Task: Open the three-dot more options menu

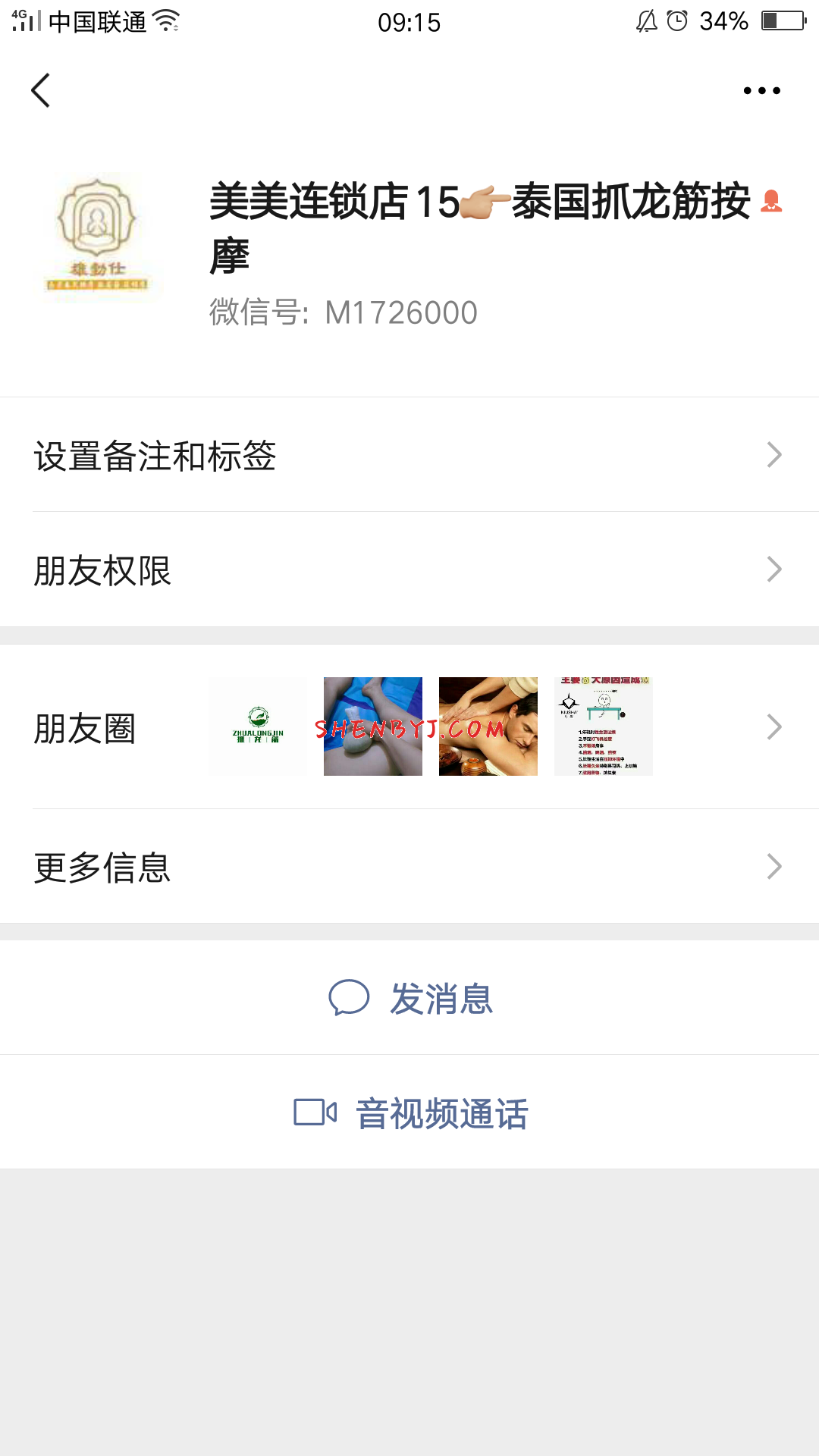Action: [761, 91]
